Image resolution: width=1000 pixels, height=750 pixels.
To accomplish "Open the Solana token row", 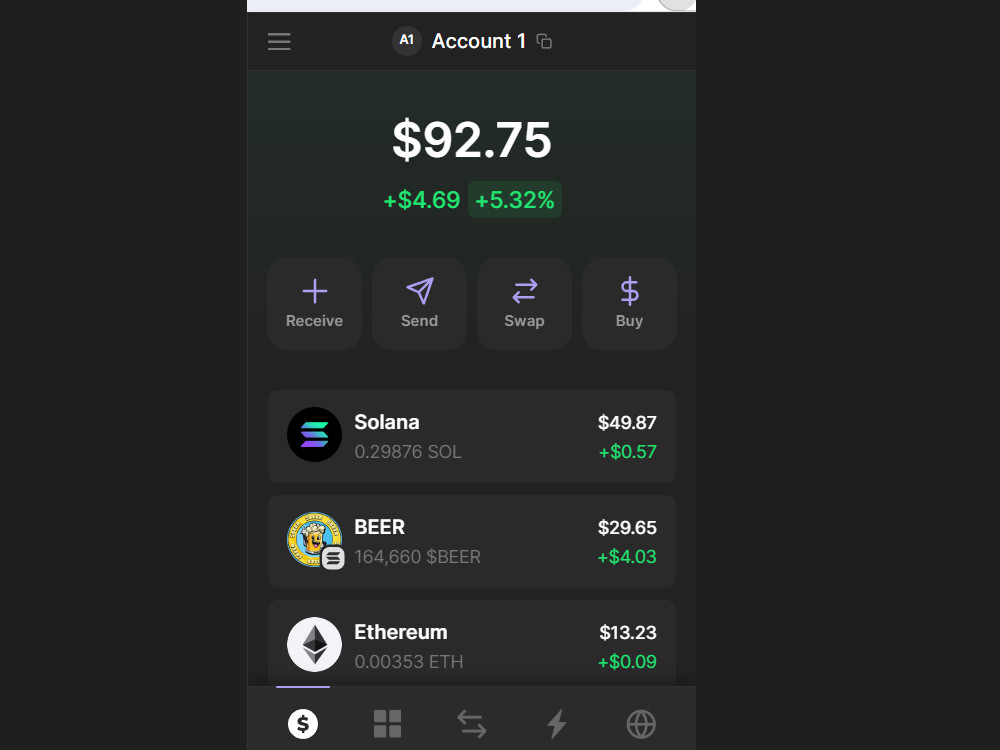I will click(x=471, y=436).
